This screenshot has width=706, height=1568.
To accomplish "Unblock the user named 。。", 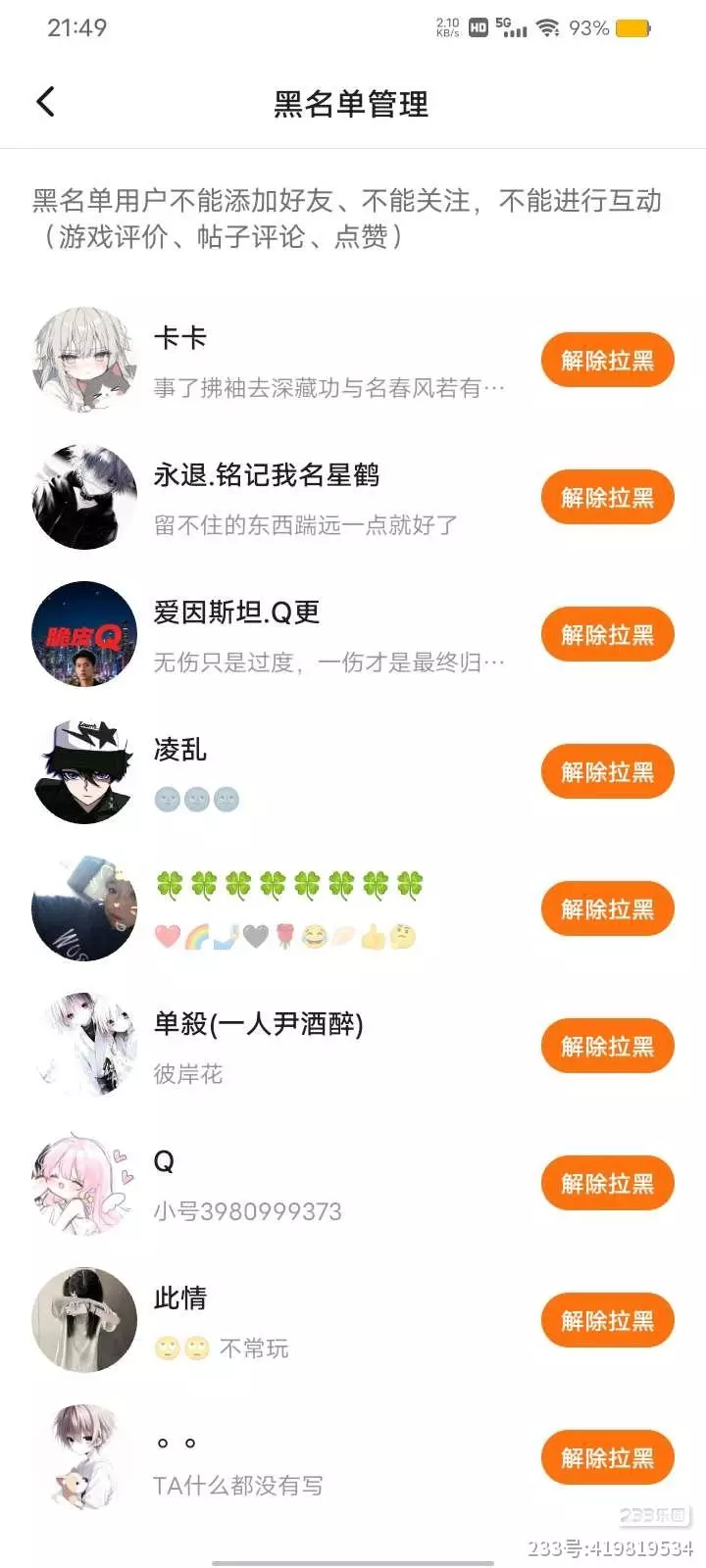I will click(x=607, y=1458).
